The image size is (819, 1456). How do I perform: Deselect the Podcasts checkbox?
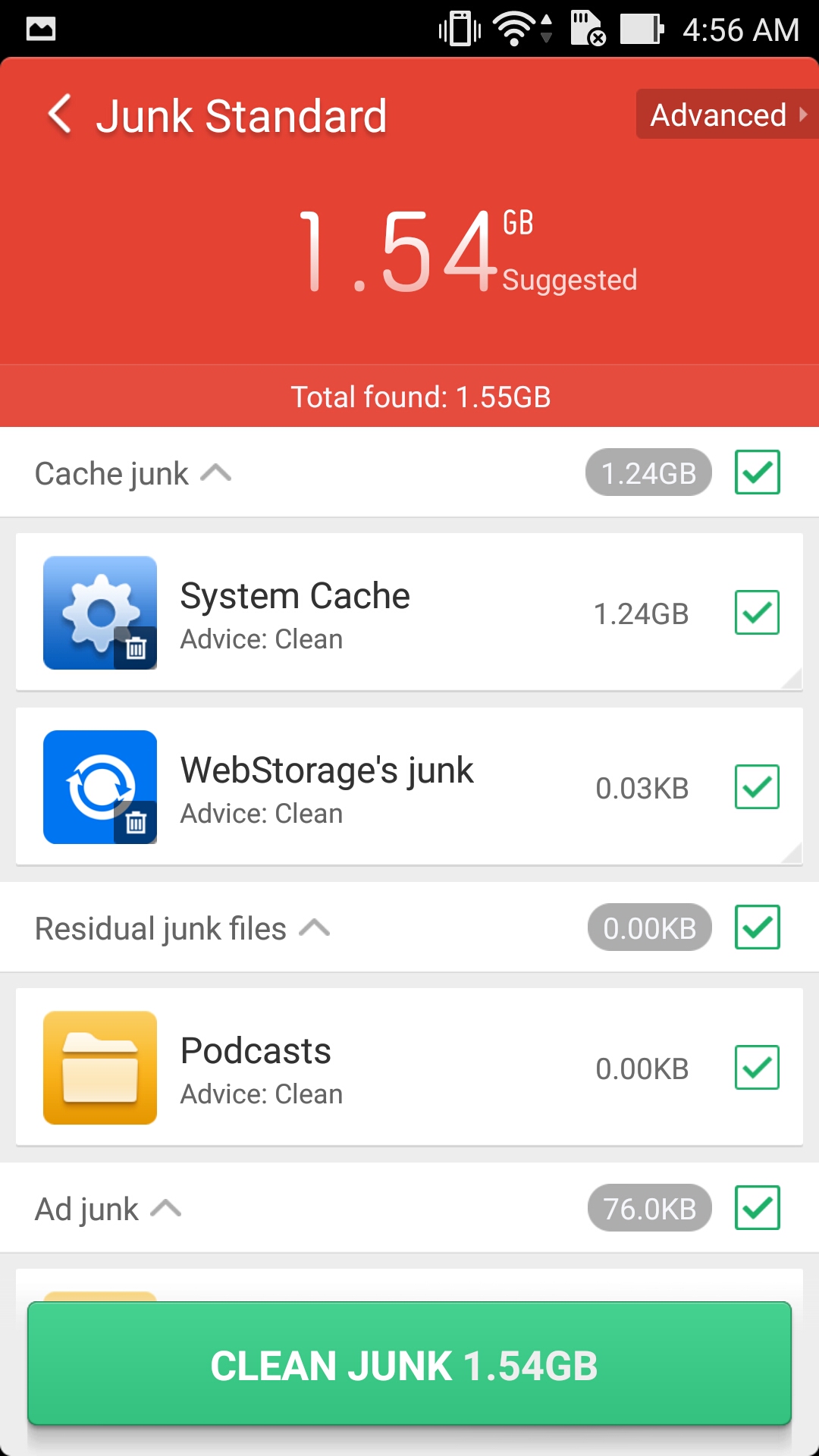757,1068
